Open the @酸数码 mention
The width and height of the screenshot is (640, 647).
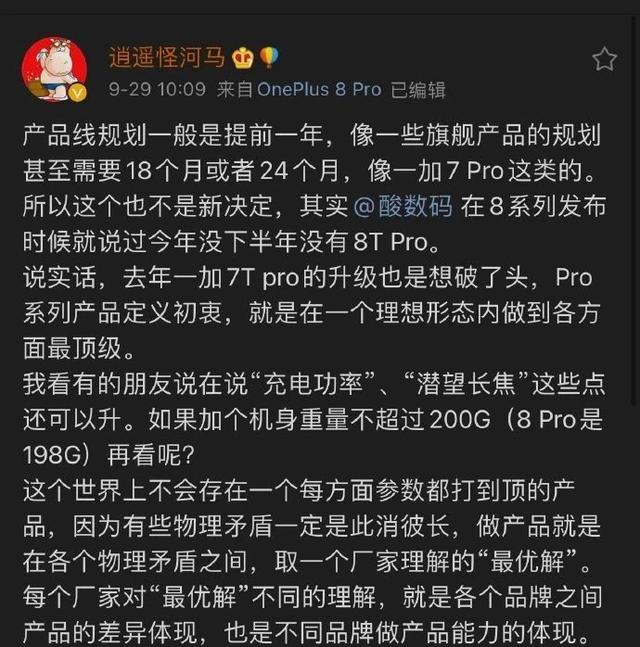pos(404,207)
